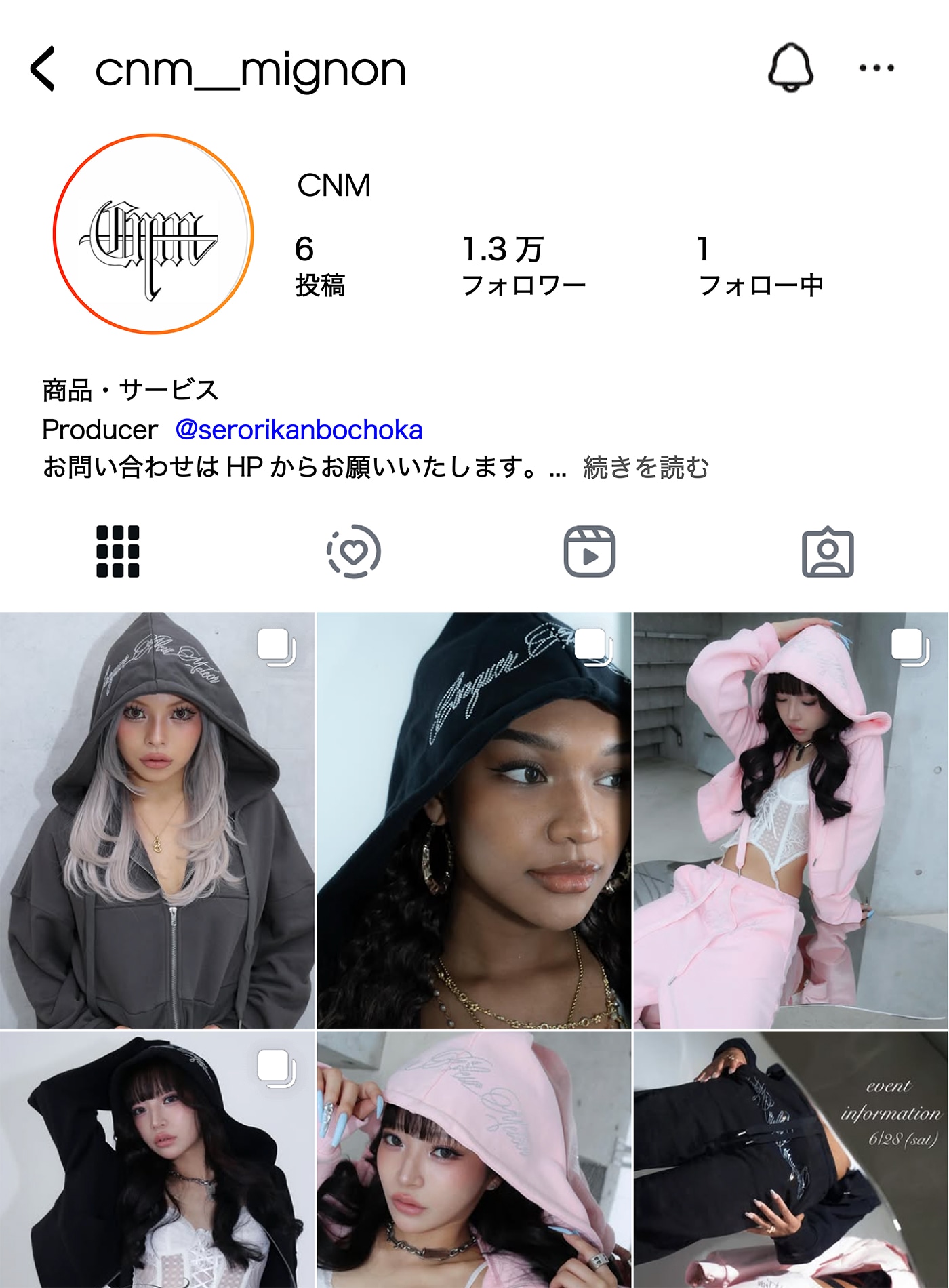Switch to the tagged photos tab
The image size is (949, 1288).
pyautogui.click(x=828, y=552)
